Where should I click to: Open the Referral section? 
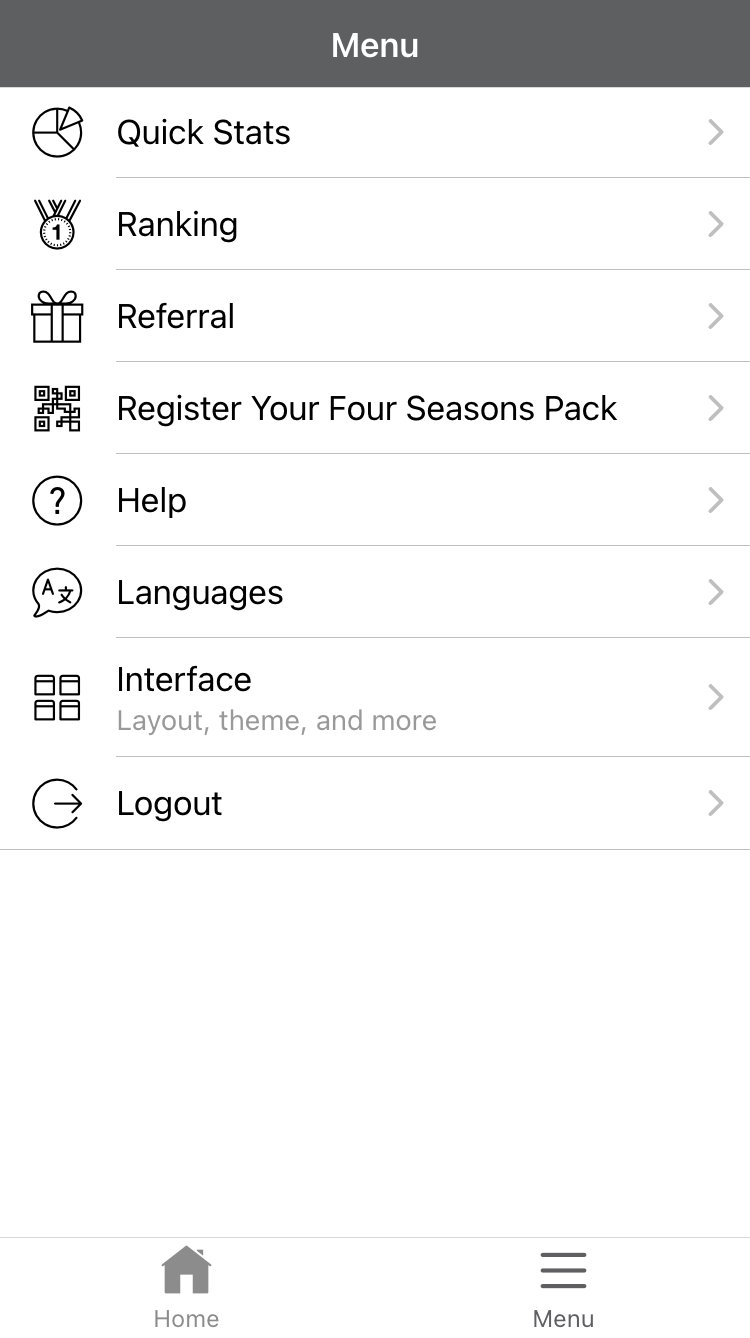375,316
